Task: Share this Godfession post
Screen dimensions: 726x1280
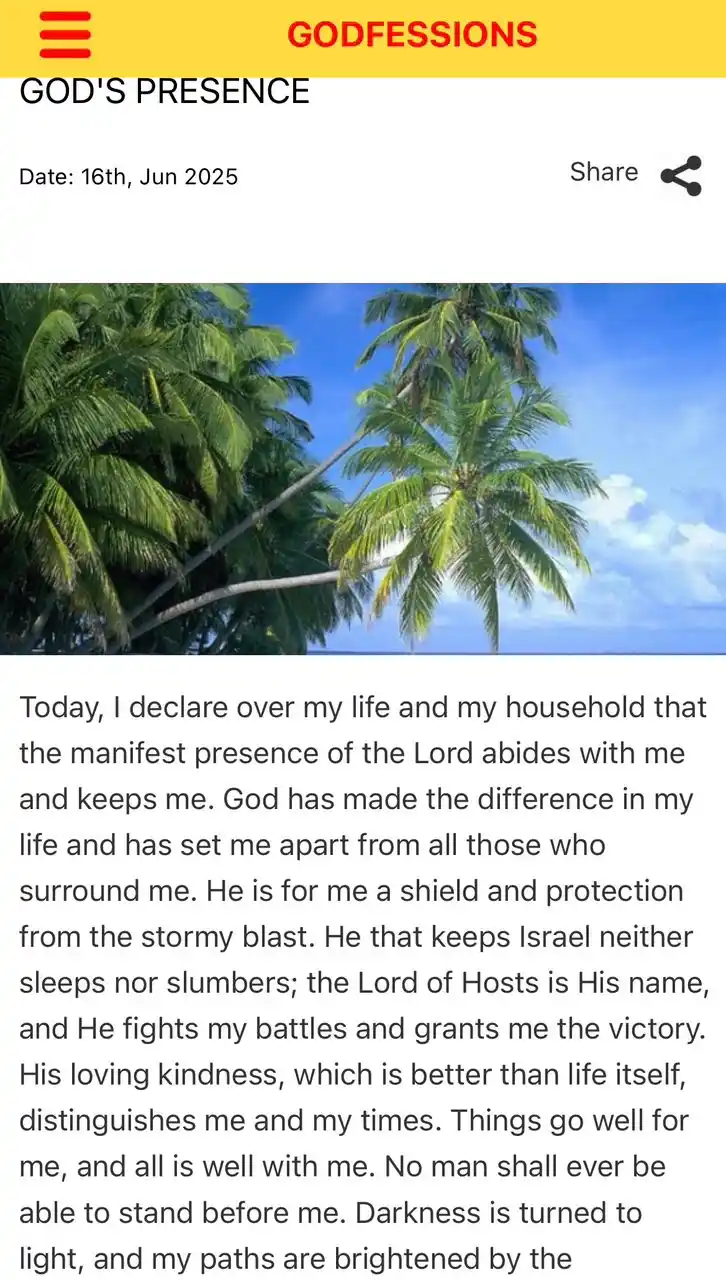Action: pyautogui.click(x=680, y=176)
